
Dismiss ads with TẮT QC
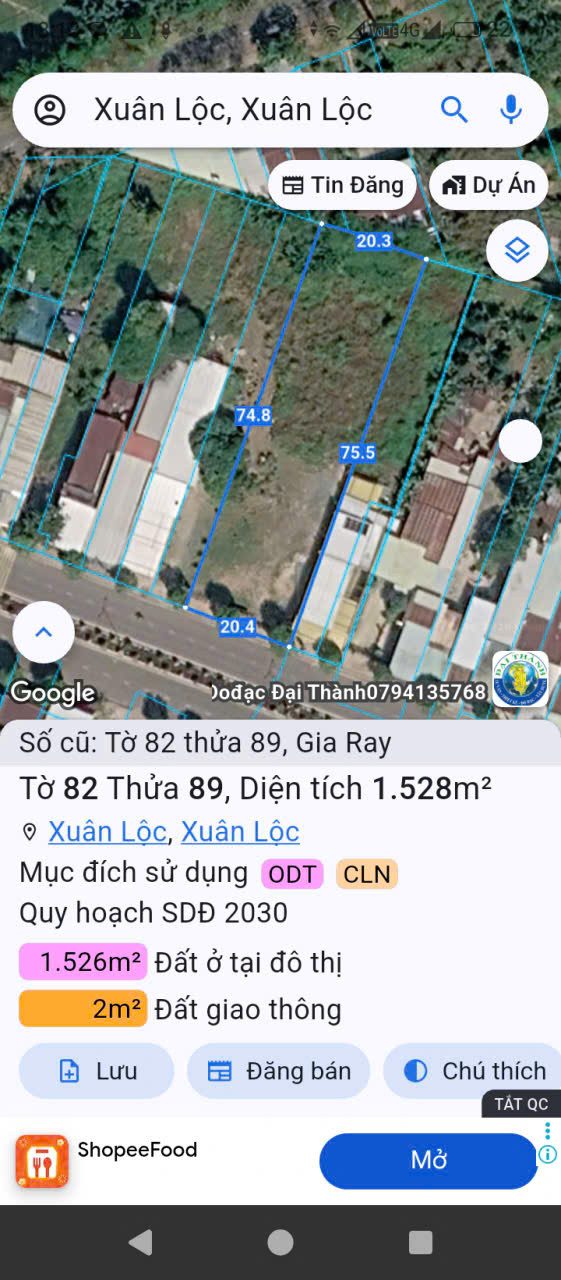coord(521,1104)
